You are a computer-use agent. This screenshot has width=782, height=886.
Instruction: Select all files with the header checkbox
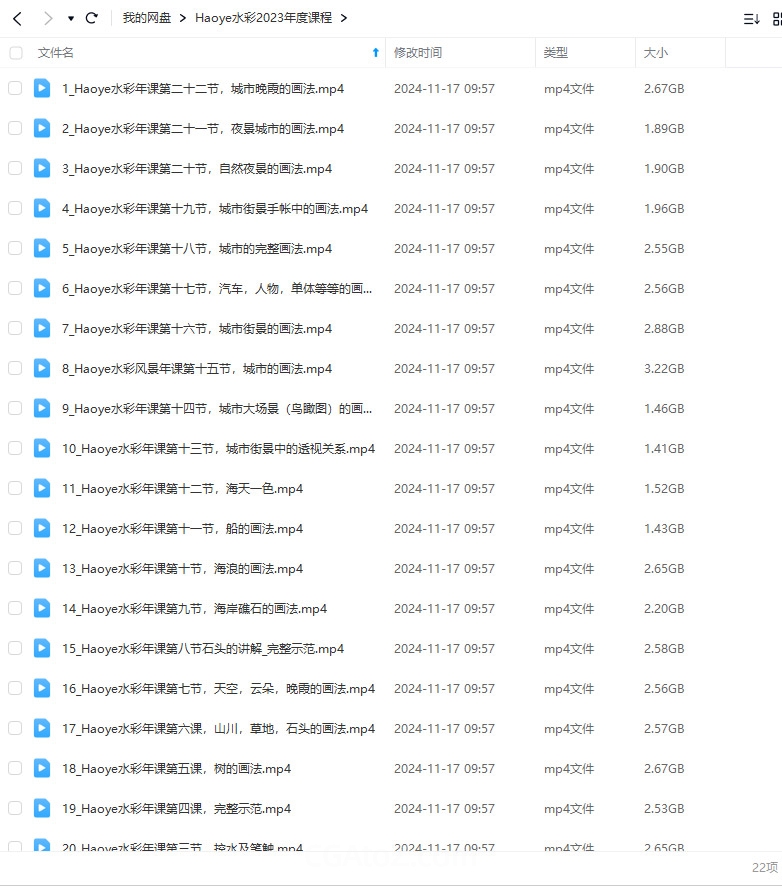click(x=15, y=52)
